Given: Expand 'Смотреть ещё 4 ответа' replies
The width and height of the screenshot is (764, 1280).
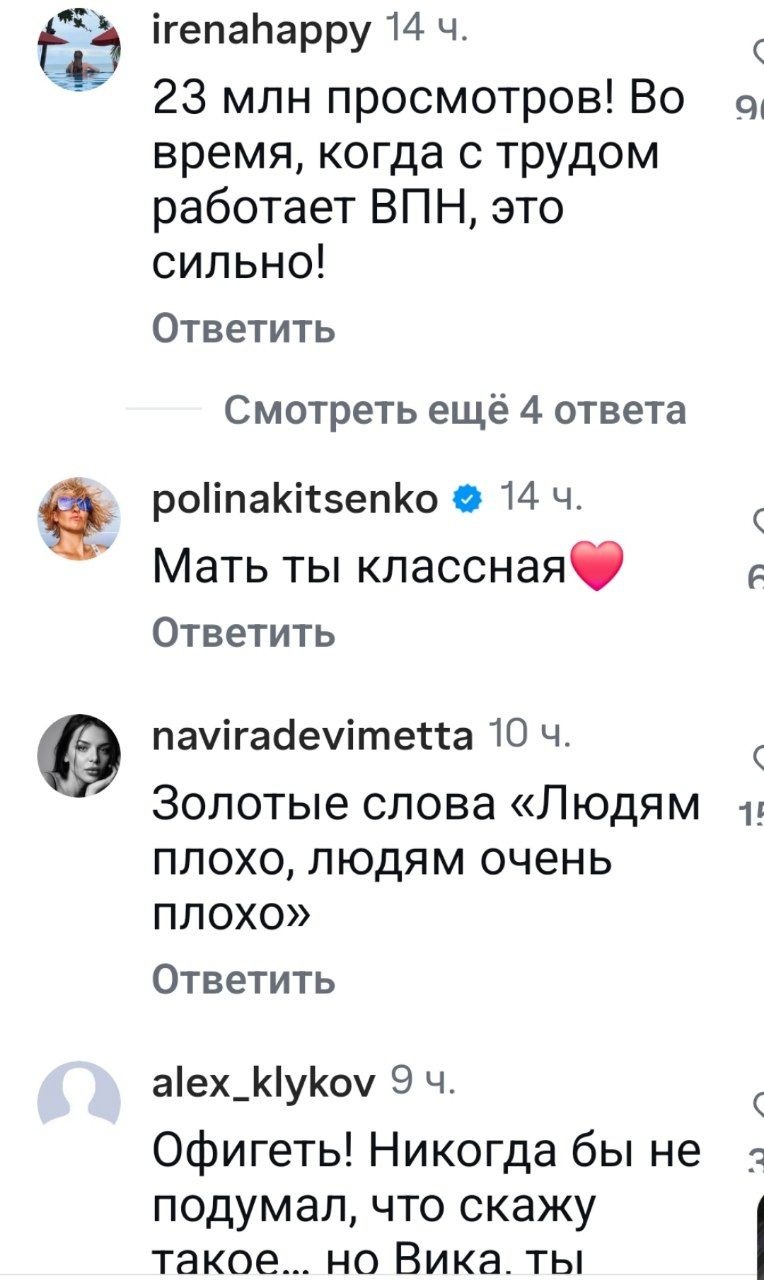Looking at the screenshot, I should 455,410.
